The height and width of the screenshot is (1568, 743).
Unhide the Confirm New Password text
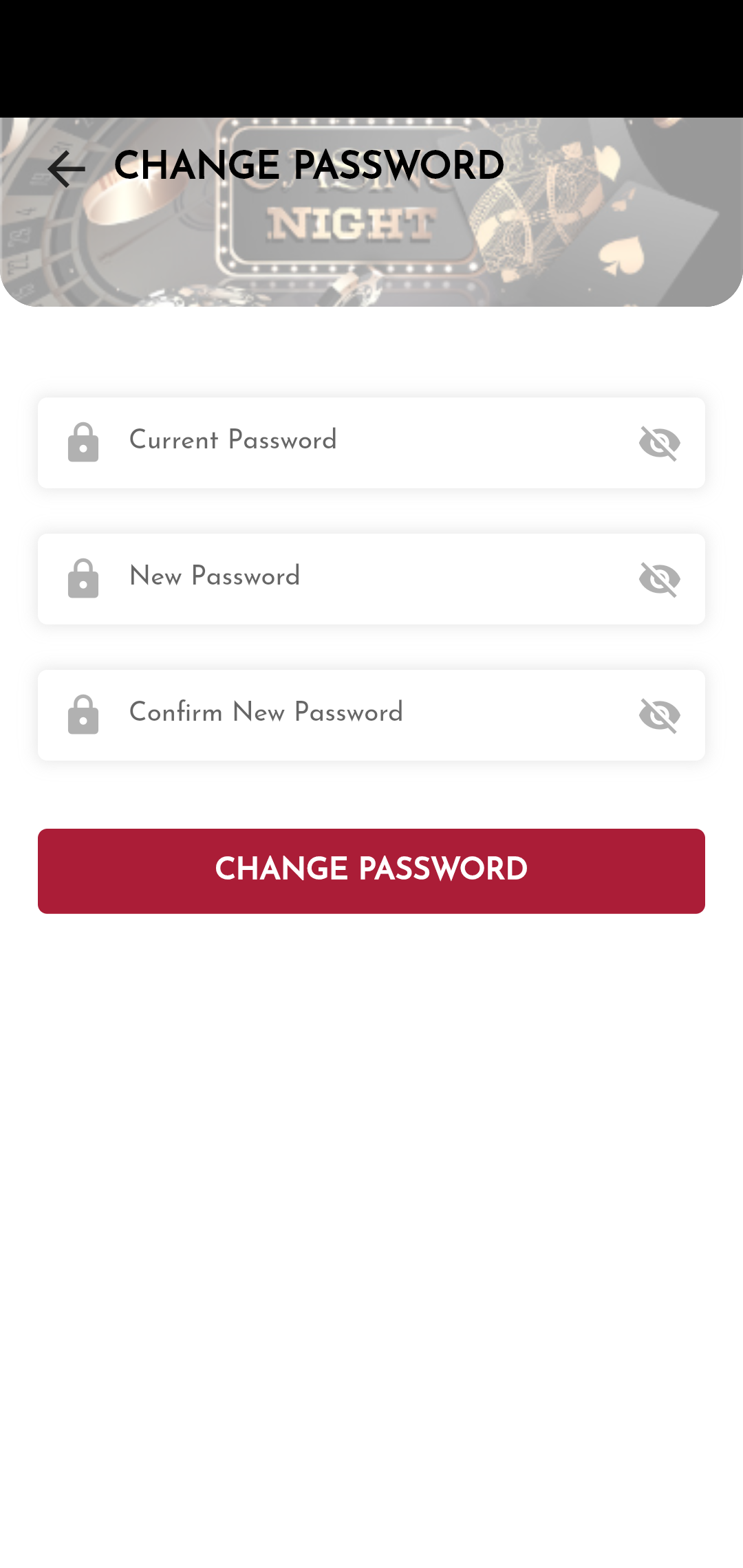tap(659, 715)
